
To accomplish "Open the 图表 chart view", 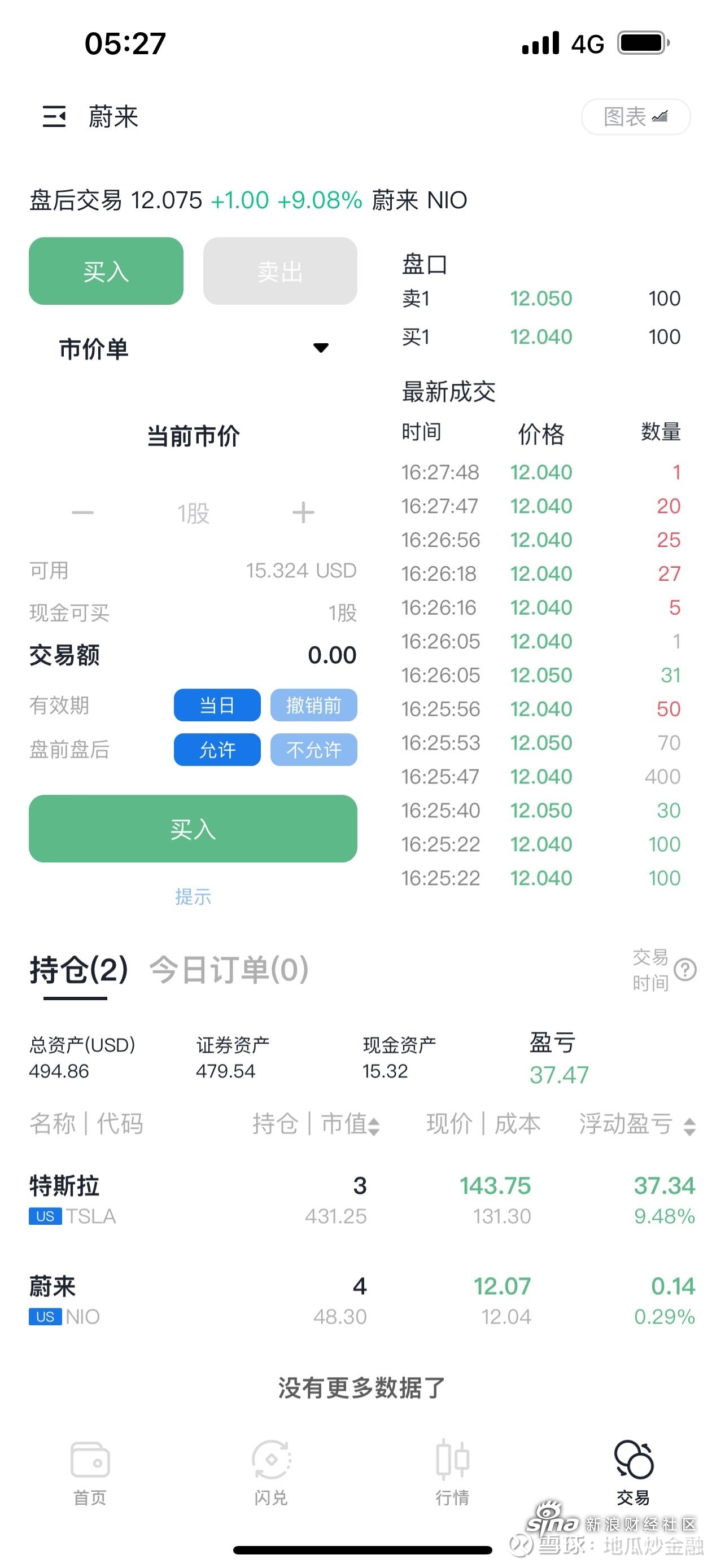I will pyautogui.click(x=636, y=116).
